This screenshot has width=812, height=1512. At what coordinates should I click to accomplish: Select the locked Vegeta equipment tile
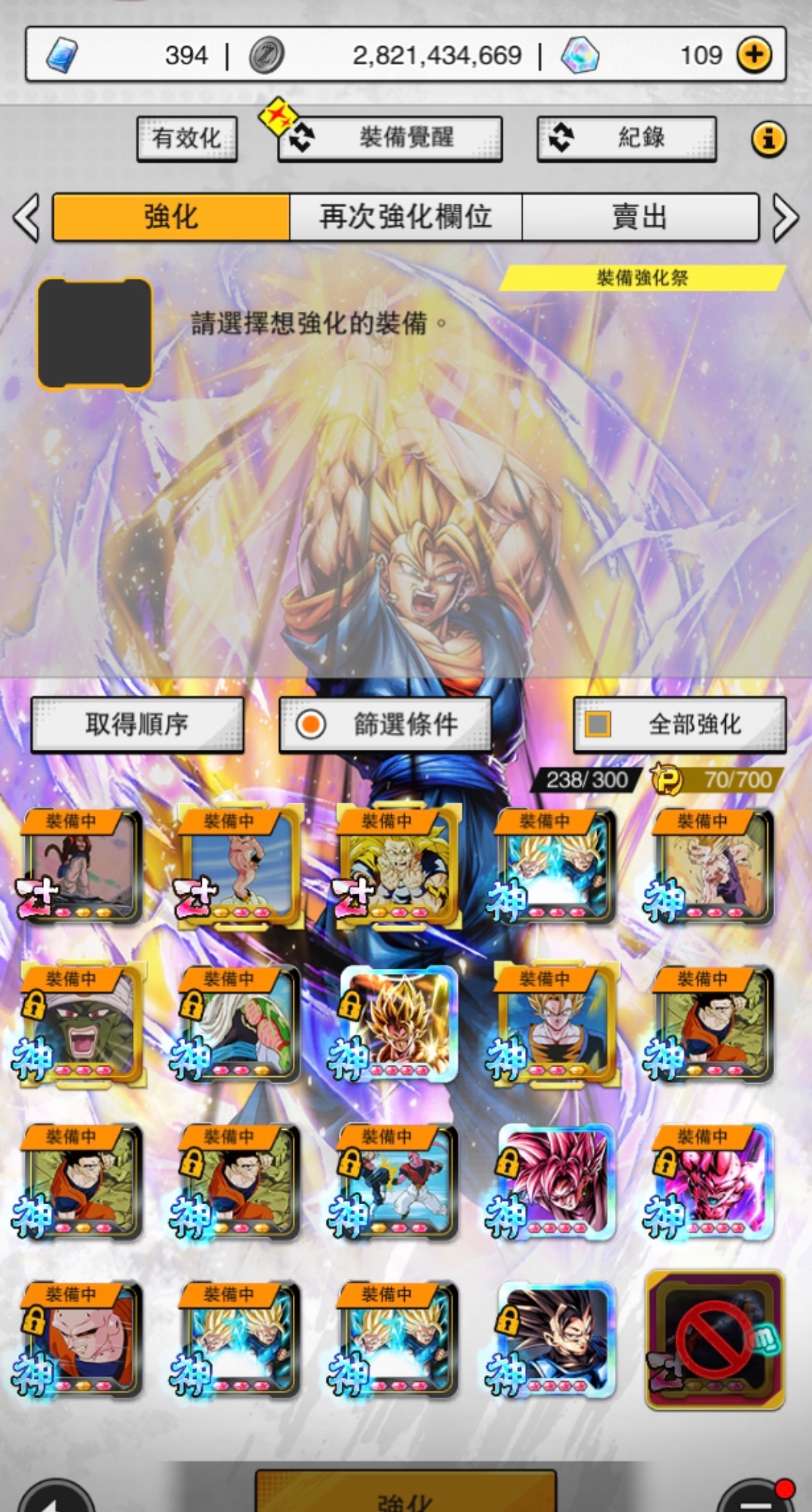[556, 1339]
